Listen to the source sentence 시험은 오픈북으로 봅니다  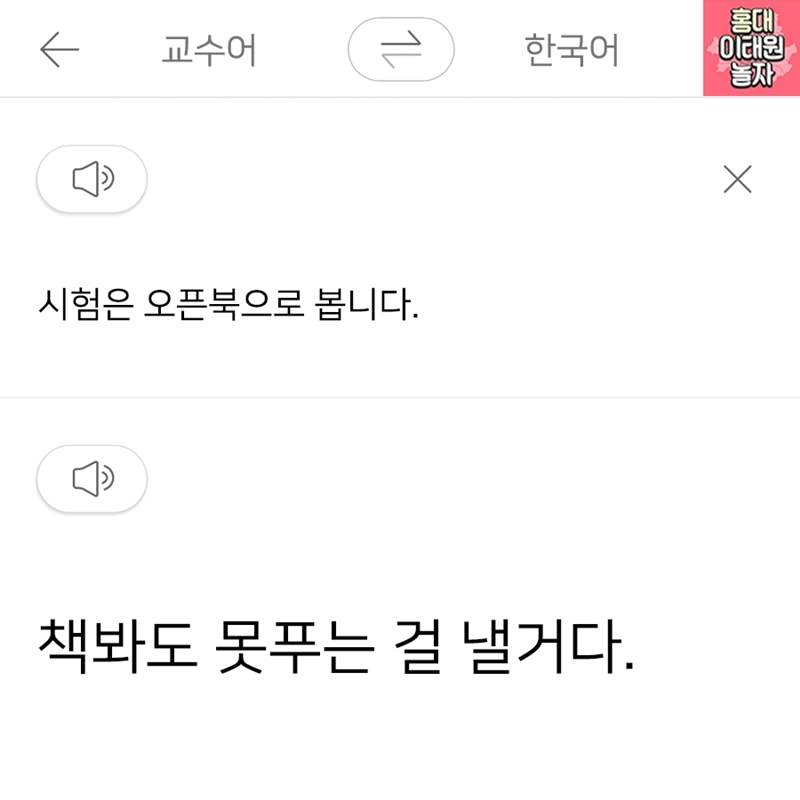click(92, 180)
